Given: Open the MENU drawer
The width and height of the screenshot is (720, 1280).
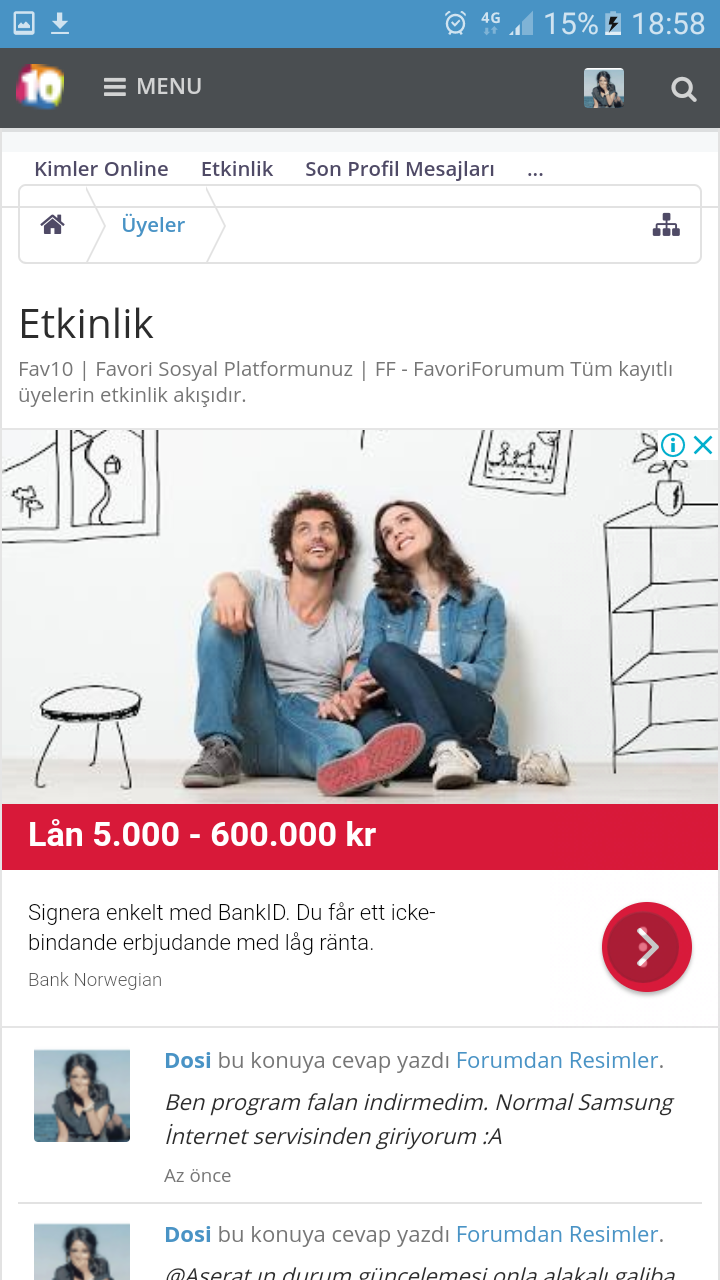Looking at the screenshot, I should point(152,87).
